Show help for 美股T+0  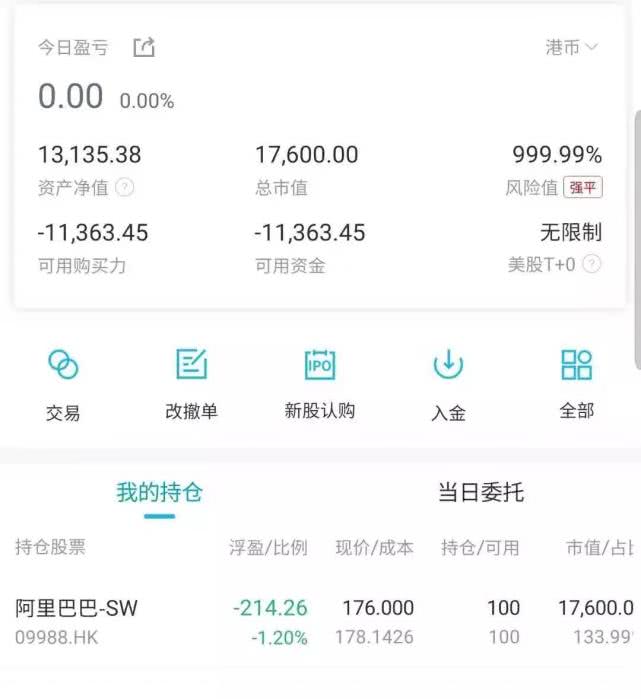point(592,264)
